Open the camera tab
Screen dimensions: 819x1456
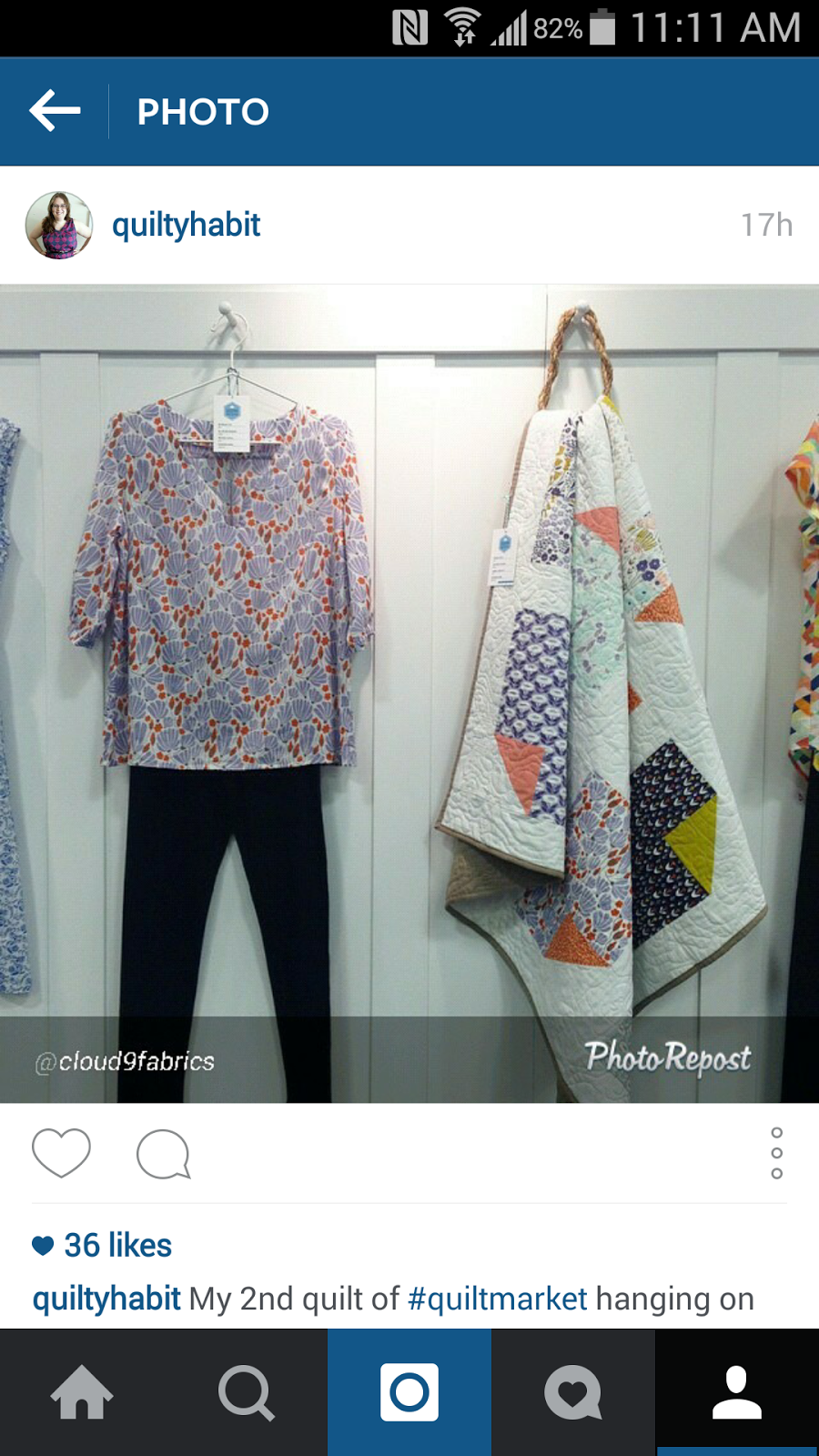(x=409, y=1392)
